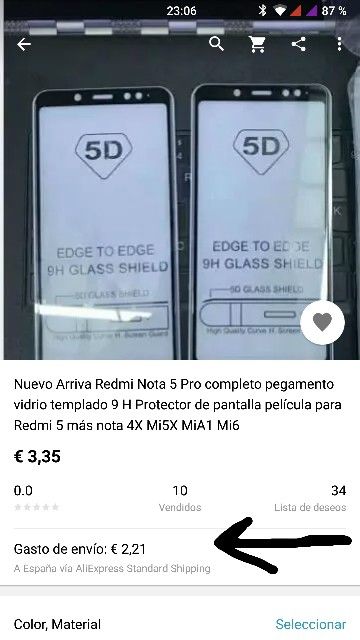Add product to wishlist with heart button
The width and height of the screenshot is (360, 640).
[x=322, y=322]
